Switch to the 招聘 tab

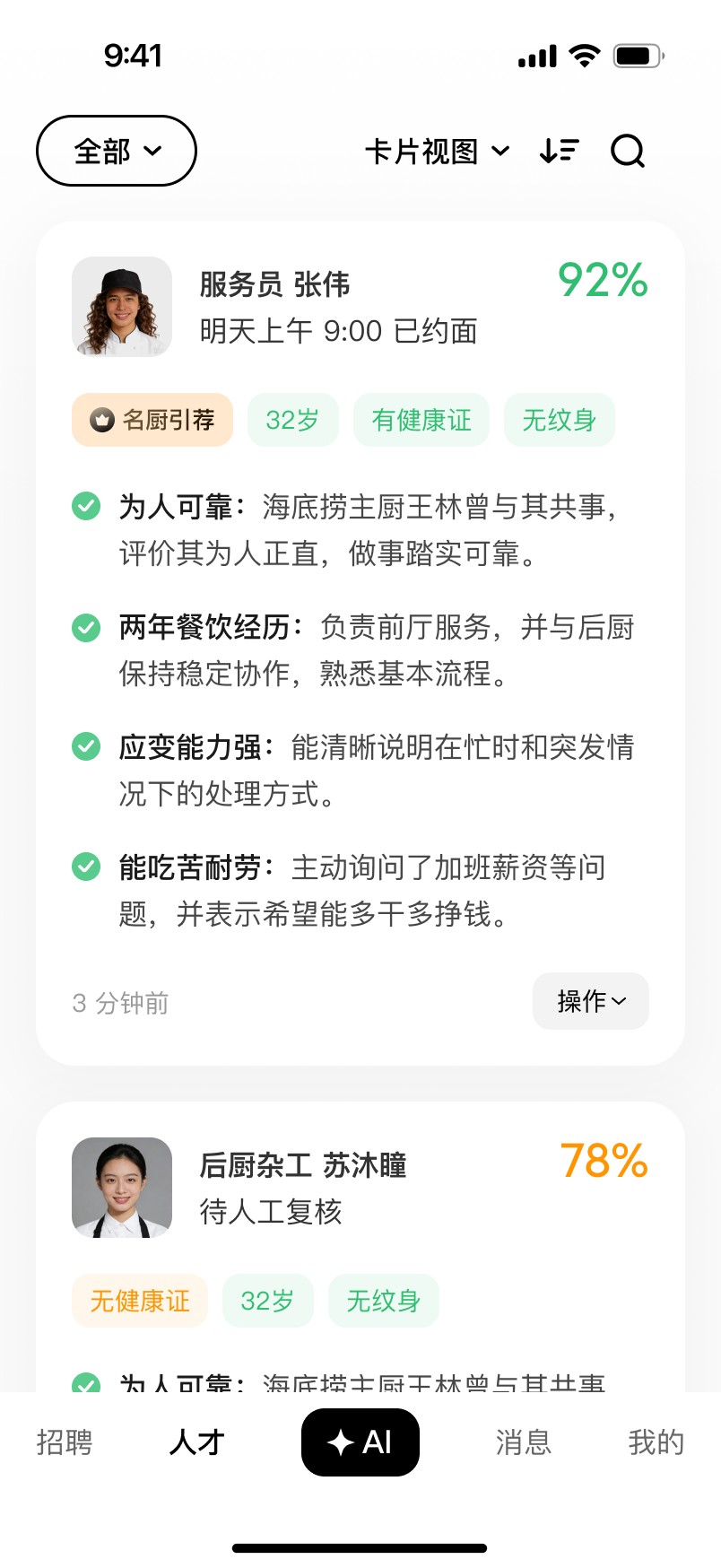pos(65,1442)
